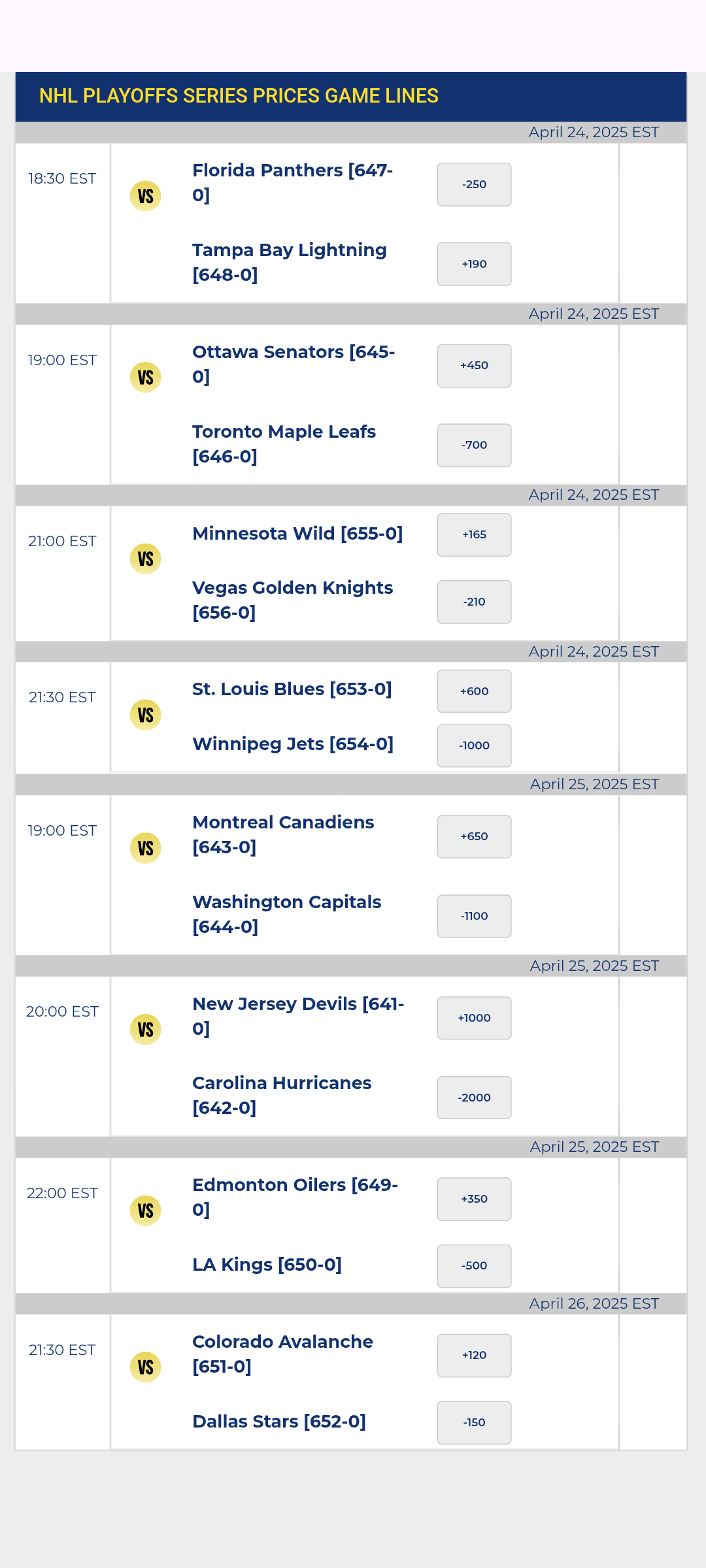Pick New Jersey Devils at +1000

(474, 1018)
